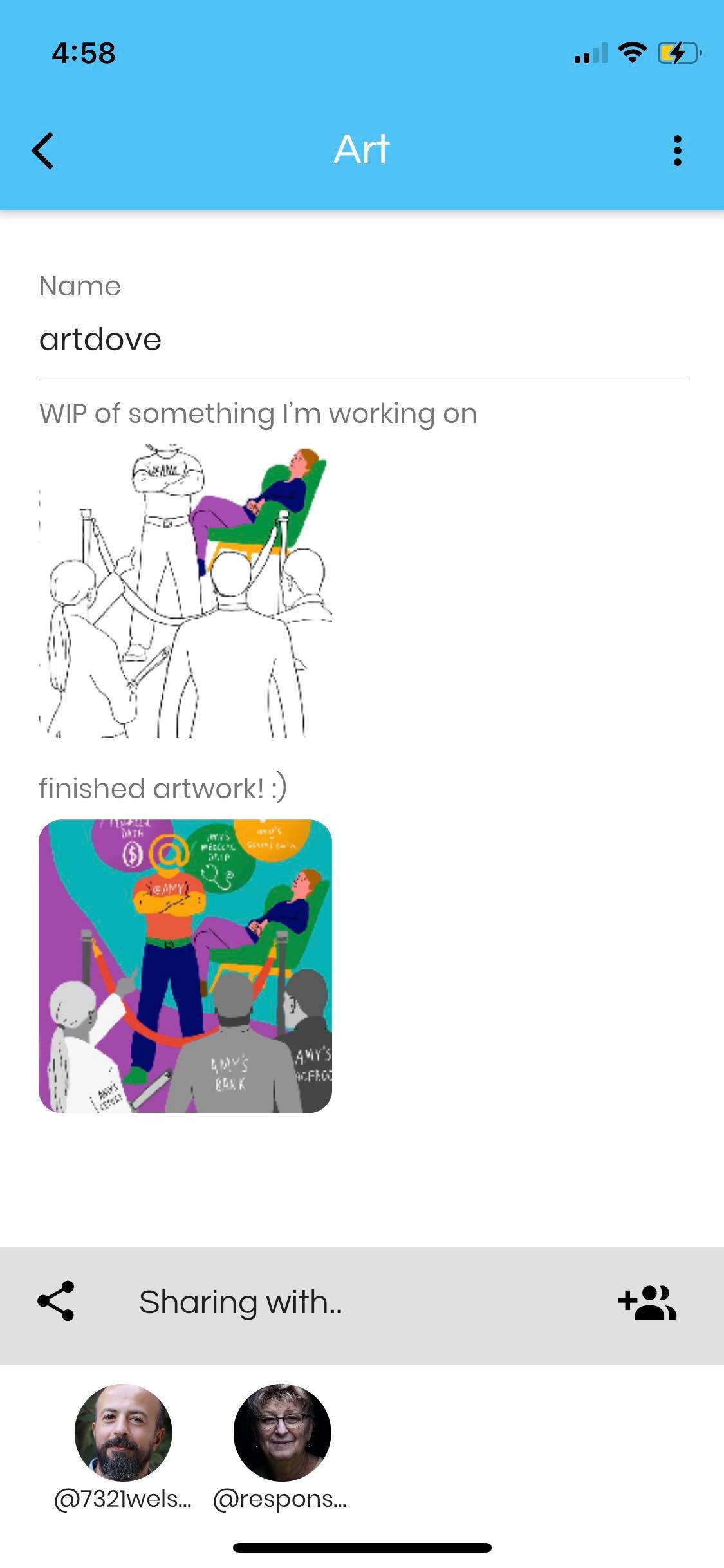Viewport: 724px width, 1568px height.
Task: Open the three-dot overflow menu
Action: coord(677,151)
